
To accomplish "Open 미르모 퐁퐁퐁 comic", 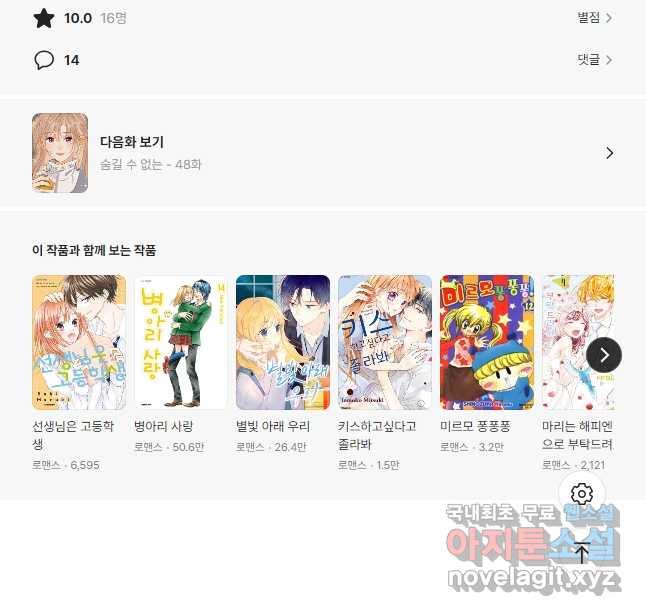I will [x=487, y=343].
